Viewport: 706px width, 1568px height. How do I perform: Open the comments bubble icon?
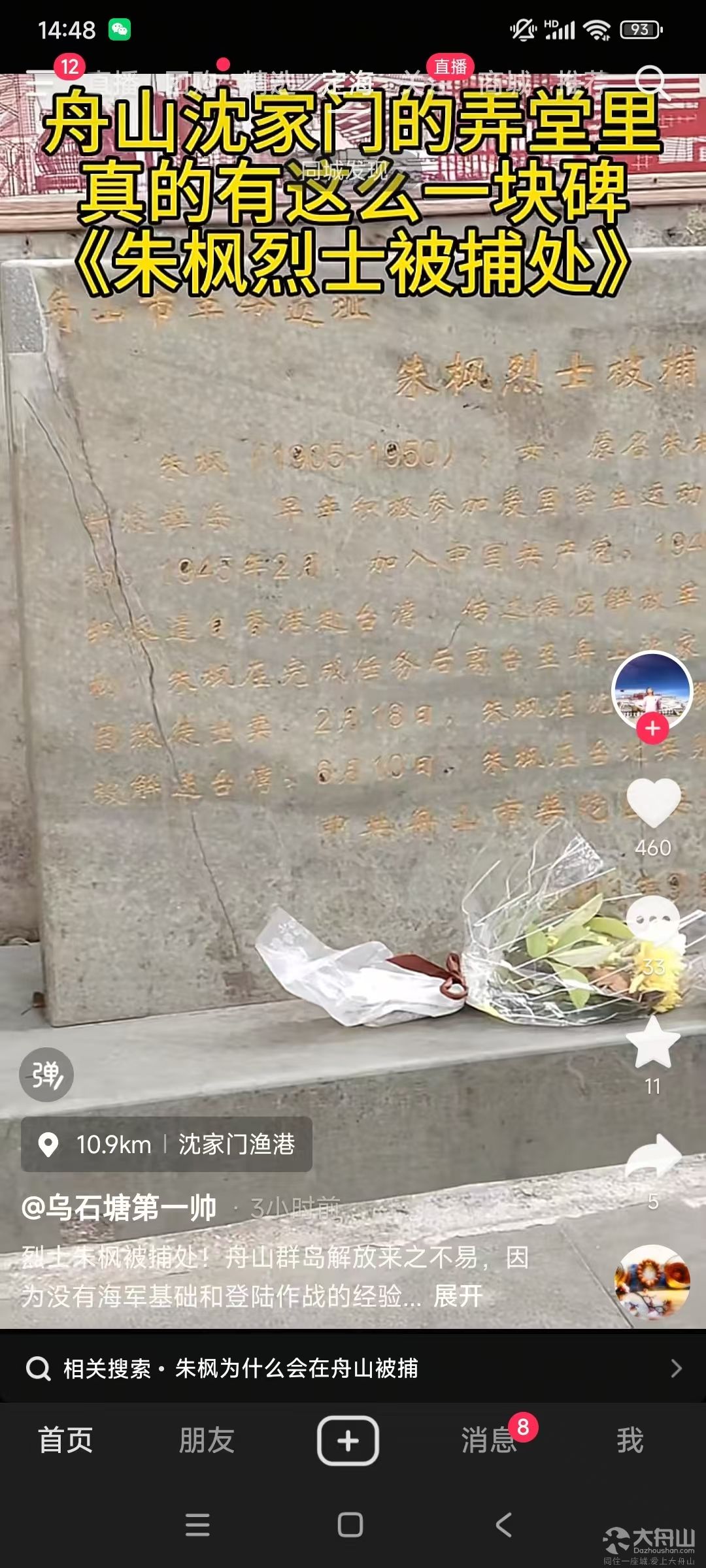(653, 921)
